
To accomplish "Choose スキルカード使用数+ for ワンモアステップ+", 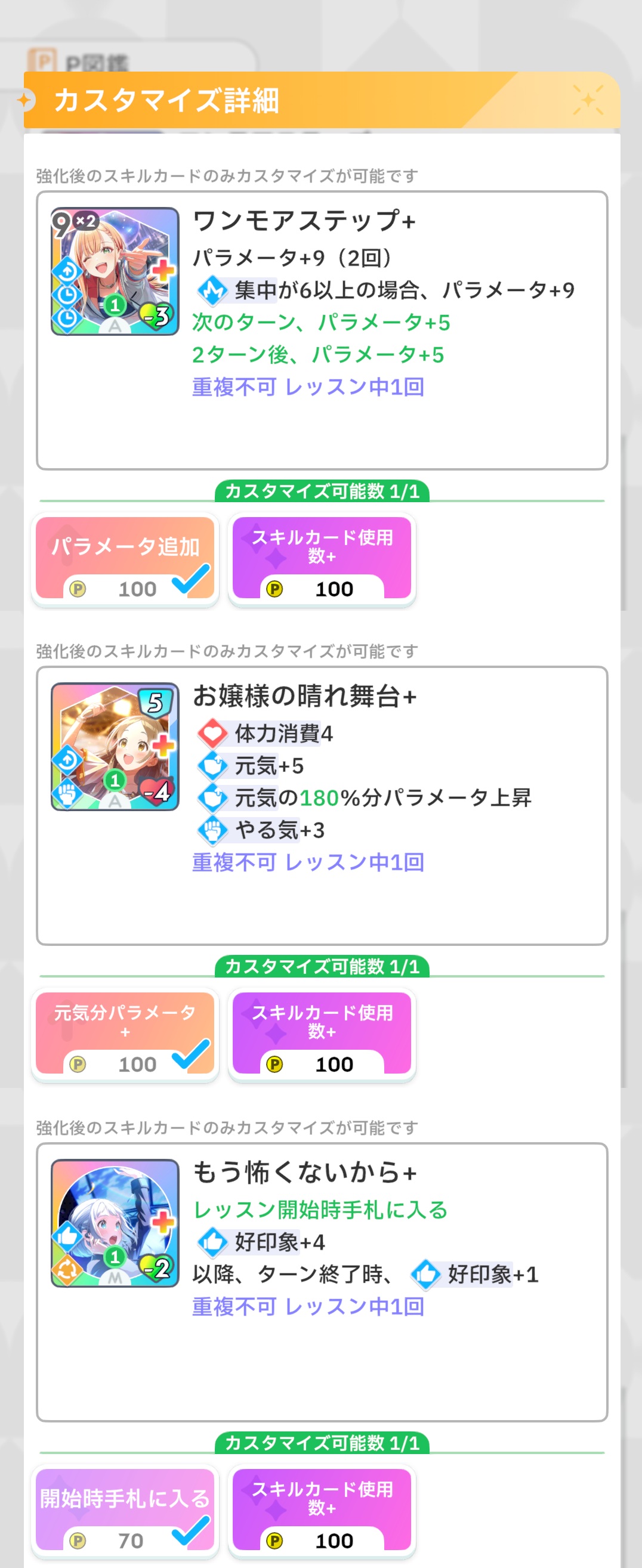I will coord(322,558).
